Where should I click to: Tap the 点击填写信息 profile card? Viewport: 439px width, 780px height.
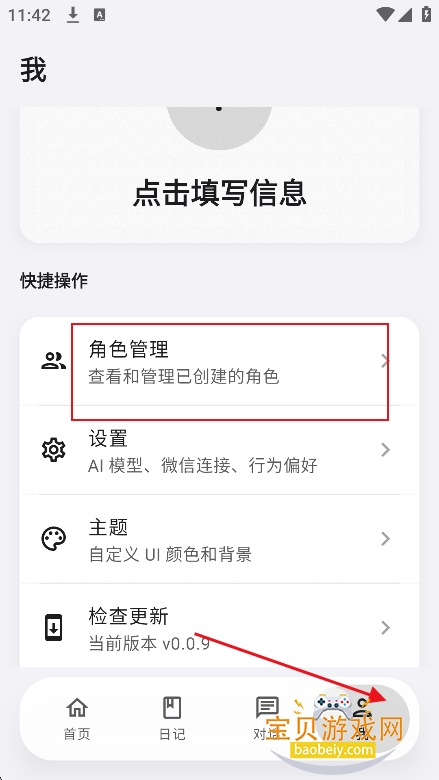pos(219,175)
